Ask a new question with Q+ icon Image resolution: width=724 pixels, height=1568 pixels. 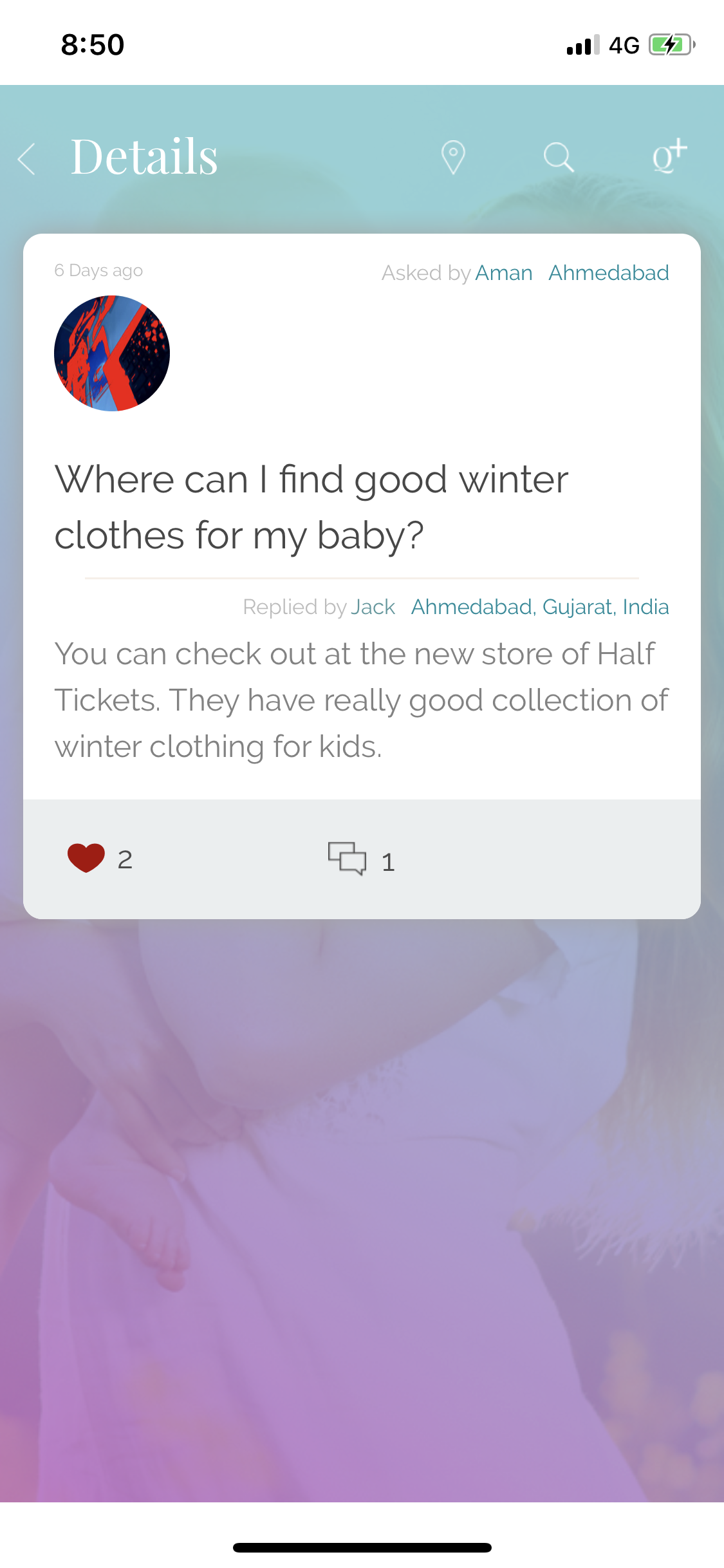point(669,156)
